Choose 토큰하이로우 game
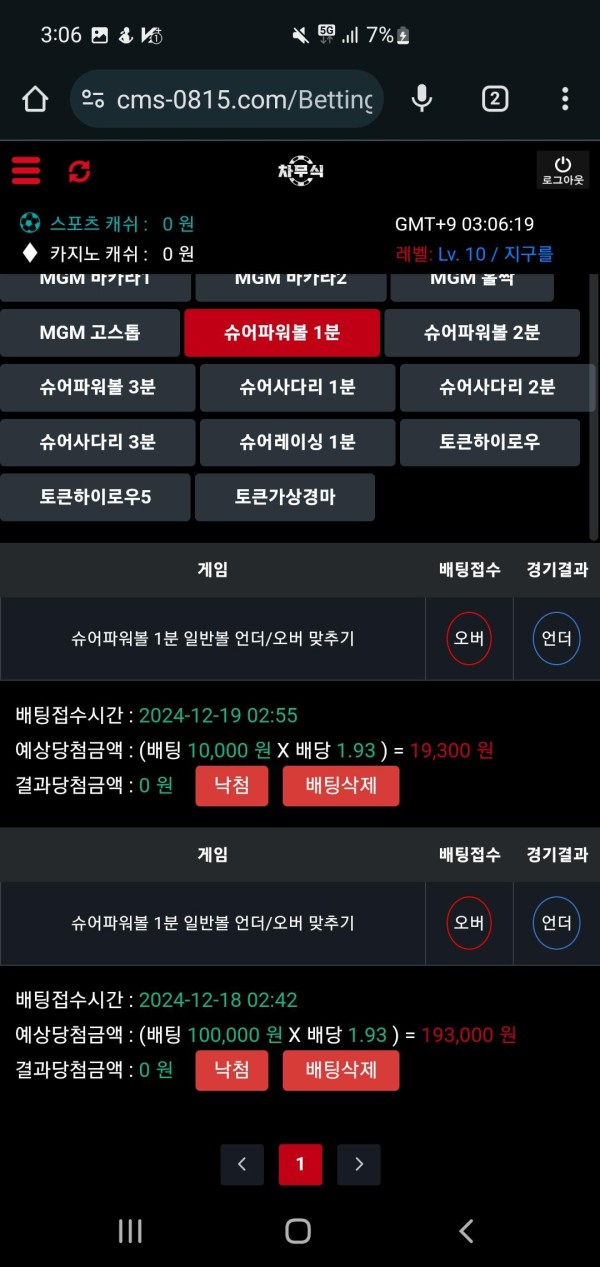600x1267 pixels. [x=490, y=442]
